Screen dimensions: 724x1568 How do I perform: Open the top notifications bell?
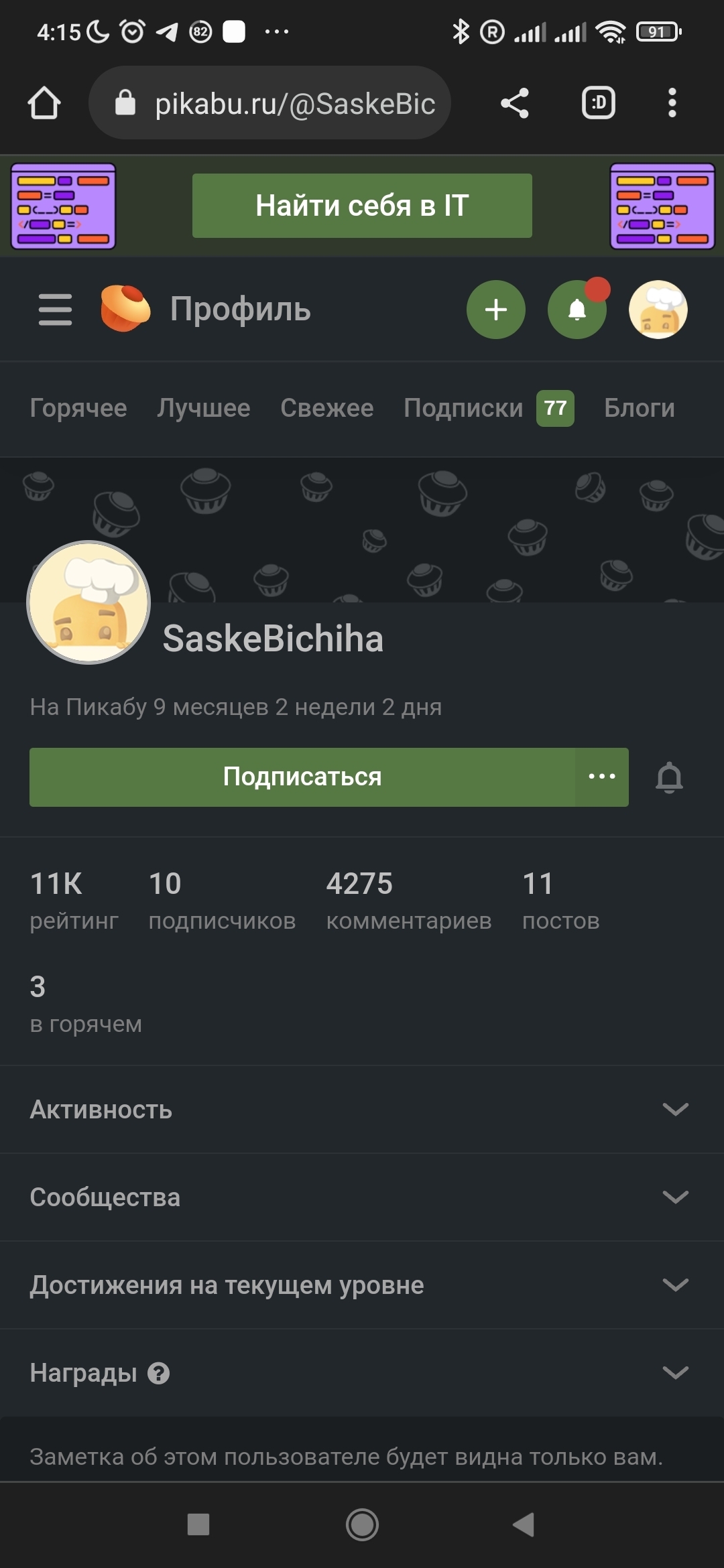pos(577,310)
